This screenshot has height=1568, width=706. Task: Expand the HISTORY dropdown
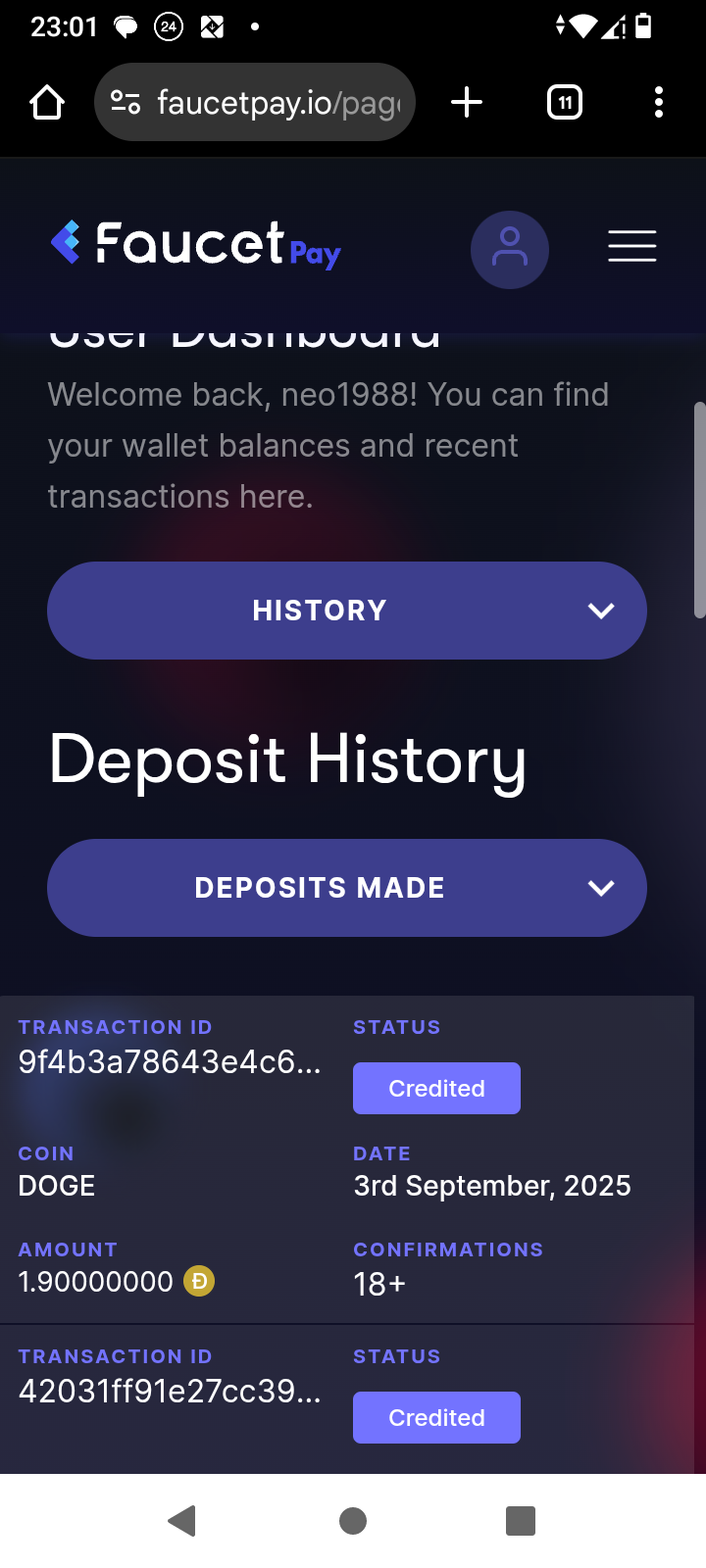tap(347, 611)
